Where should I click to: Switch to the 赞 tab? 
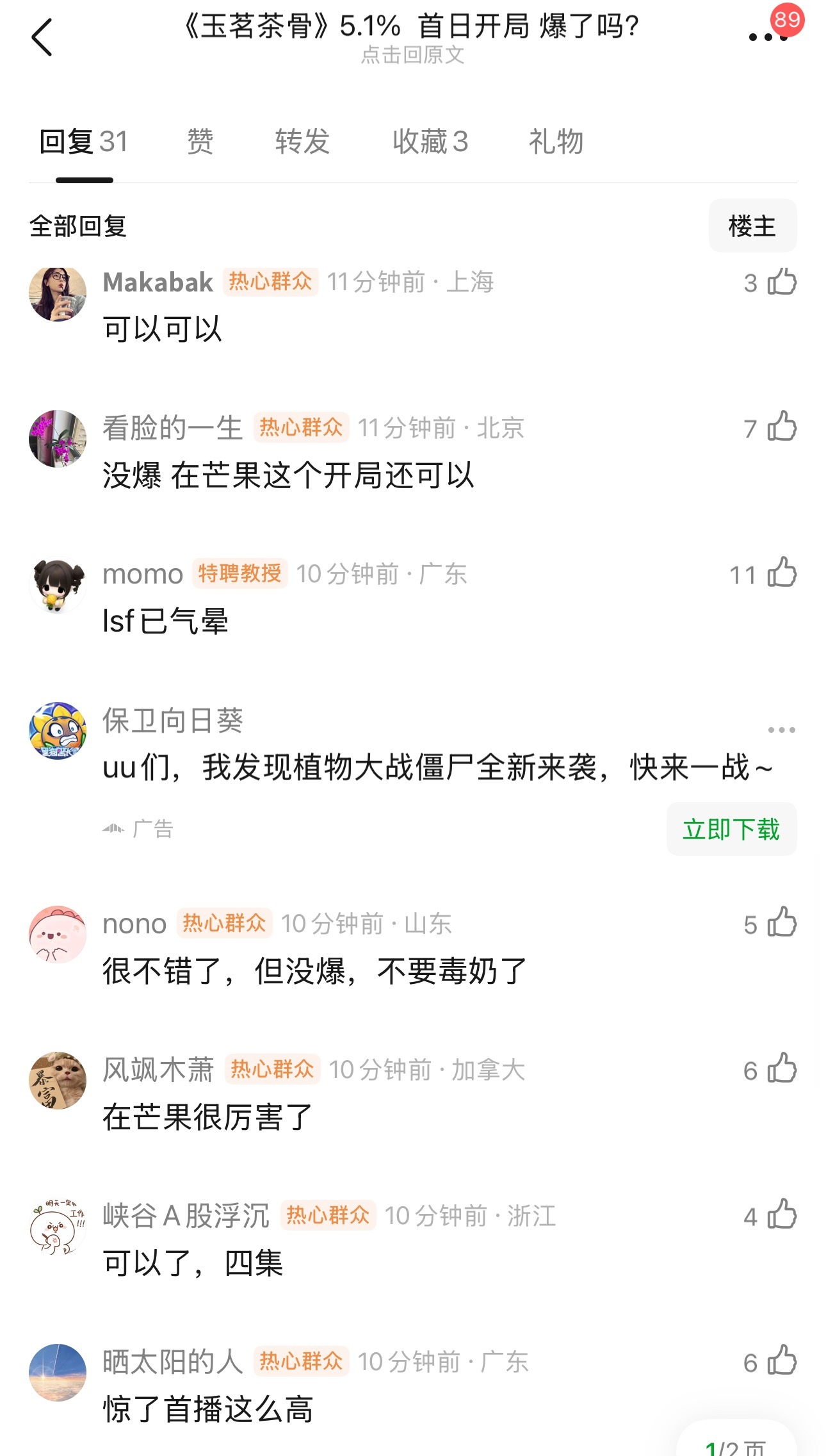(x=199, y=142)
